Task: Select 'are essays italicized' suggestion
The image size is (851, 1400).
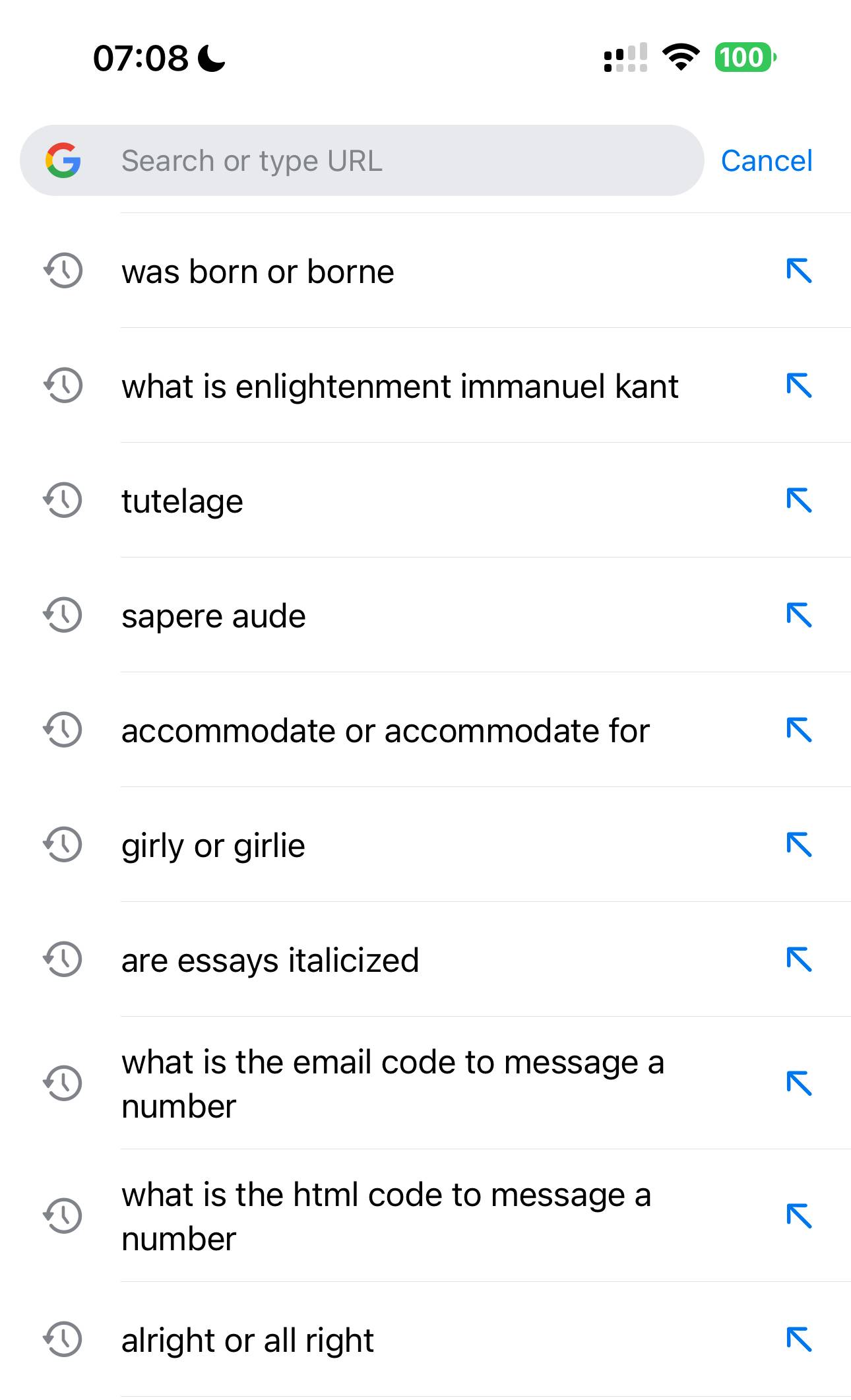Action: (x=425, y=959)
